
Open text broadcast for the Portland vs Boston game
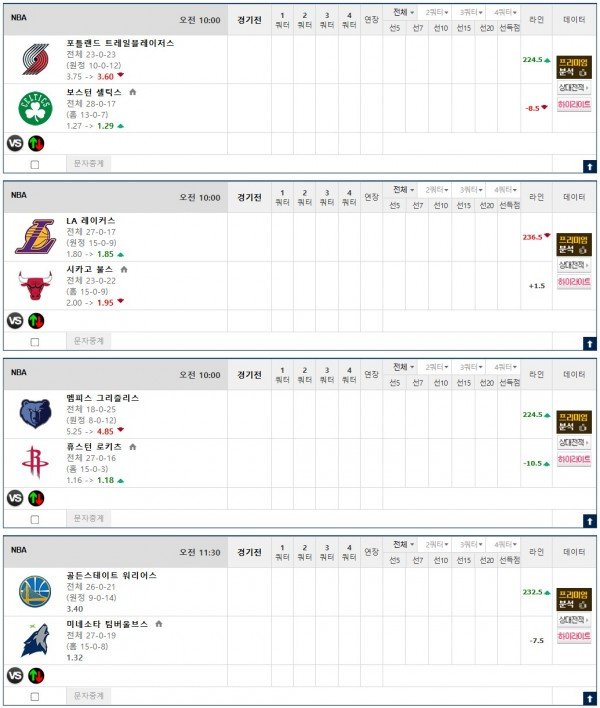point(90,163)
